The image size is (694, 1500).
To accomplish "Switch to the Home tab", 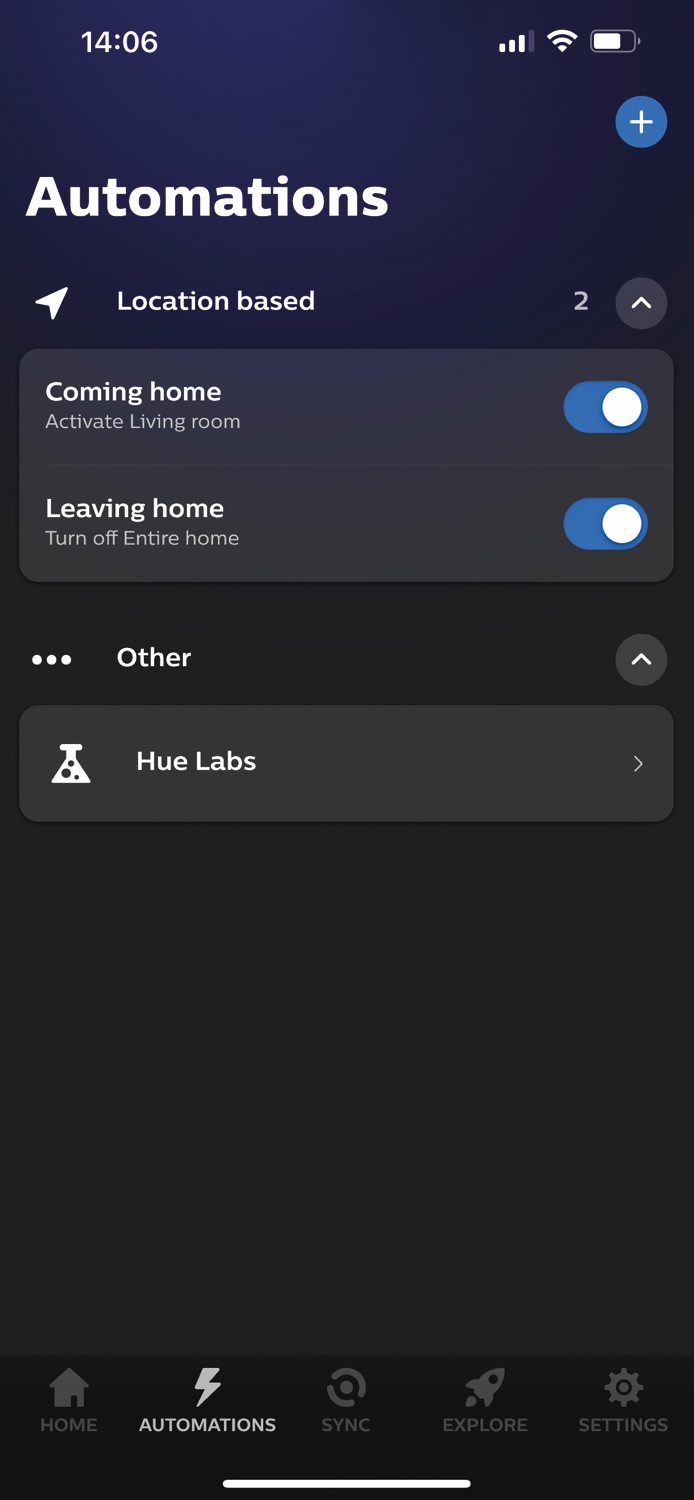I will point(69,1402).
